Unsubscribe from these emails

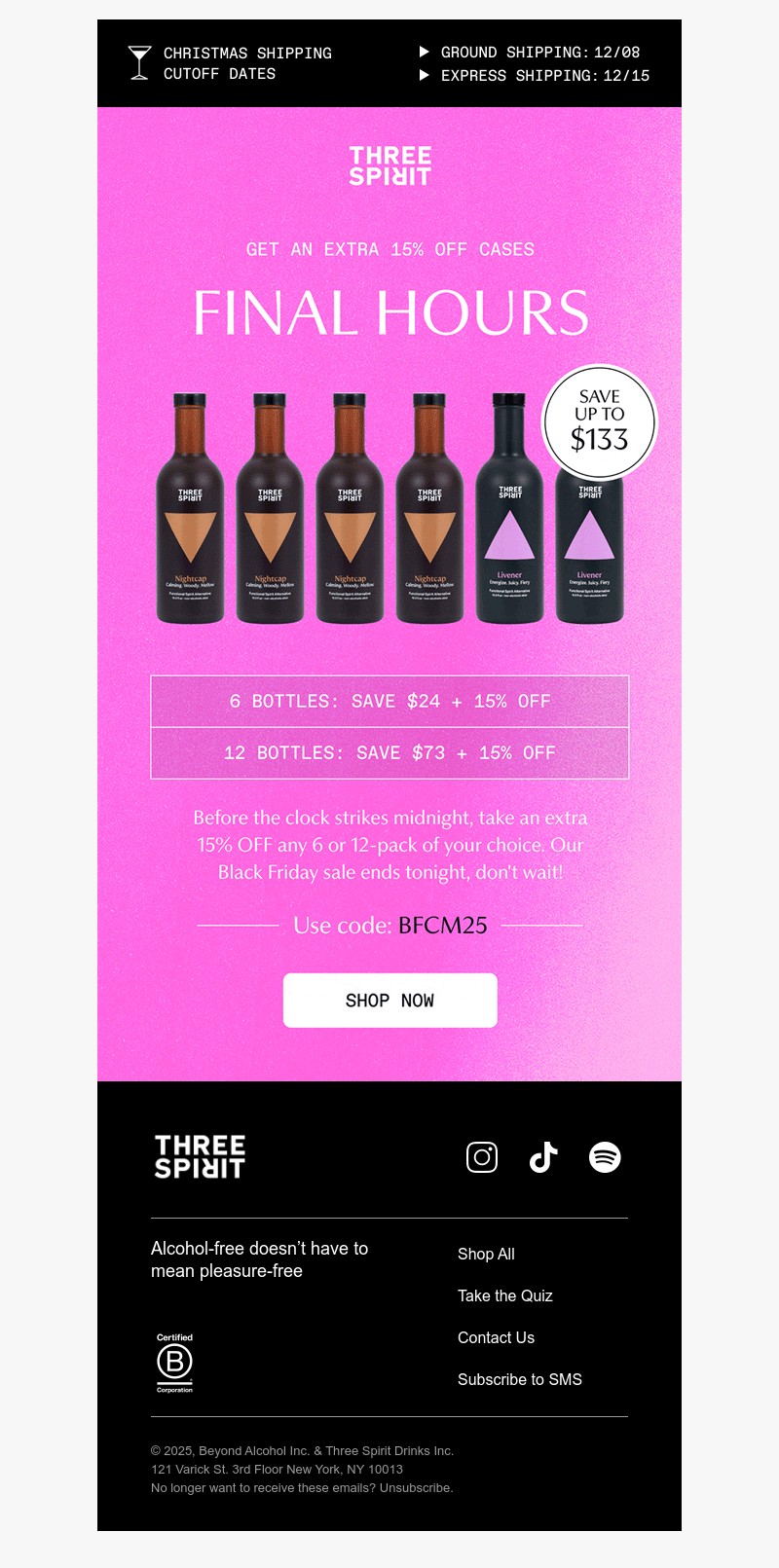tap(416, 1487)
